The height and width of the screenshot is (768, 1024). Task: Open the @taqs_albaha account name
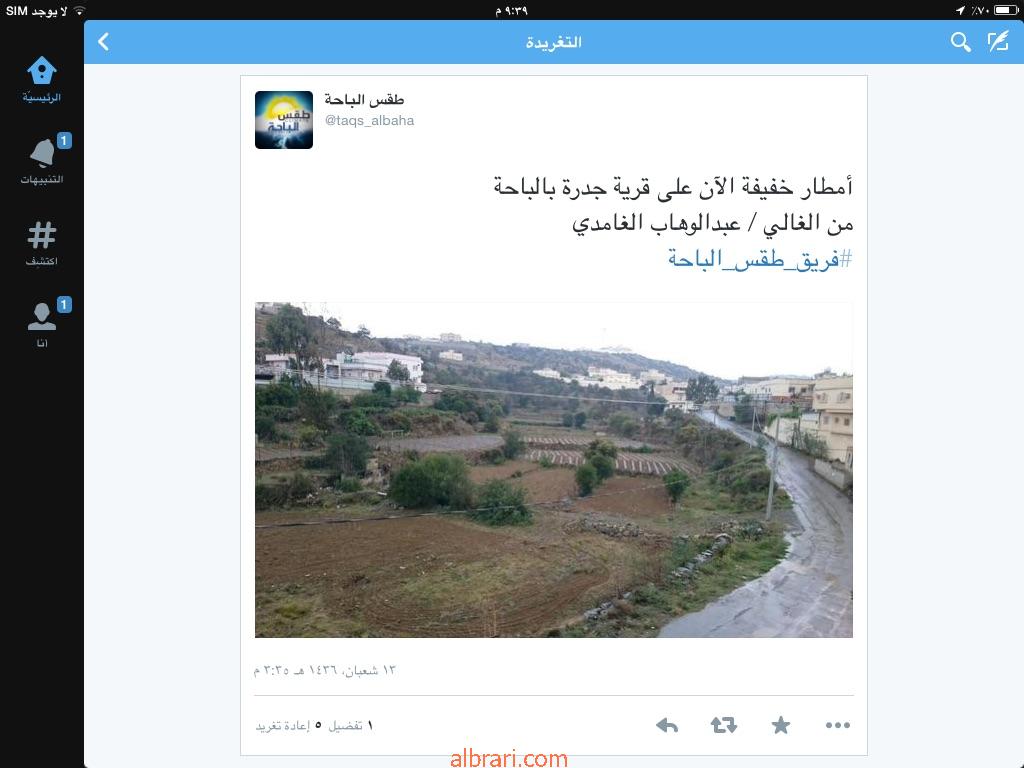(x=369, y=121)
